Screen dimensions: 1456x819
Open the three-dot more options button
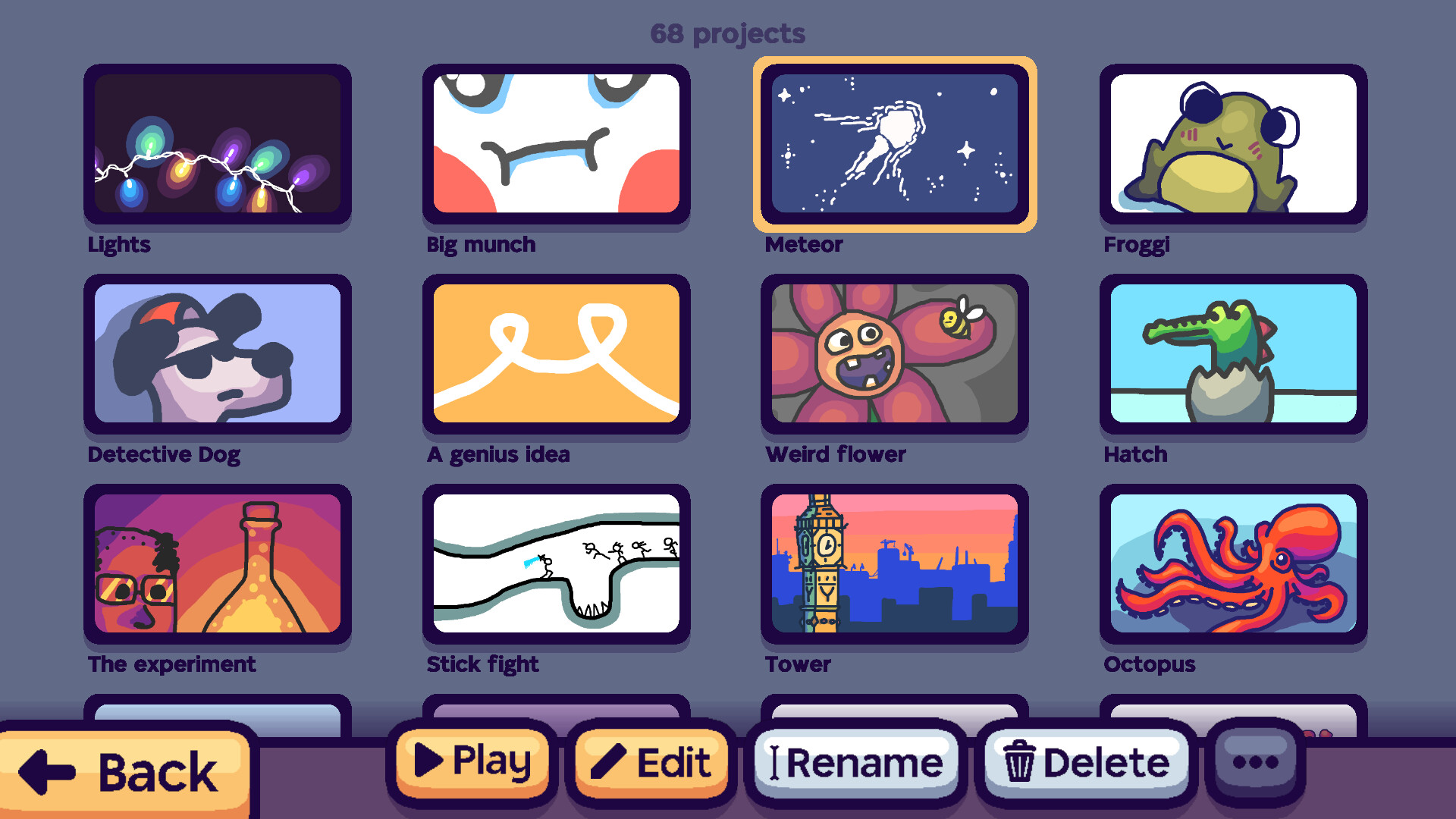click(1255, 762)
